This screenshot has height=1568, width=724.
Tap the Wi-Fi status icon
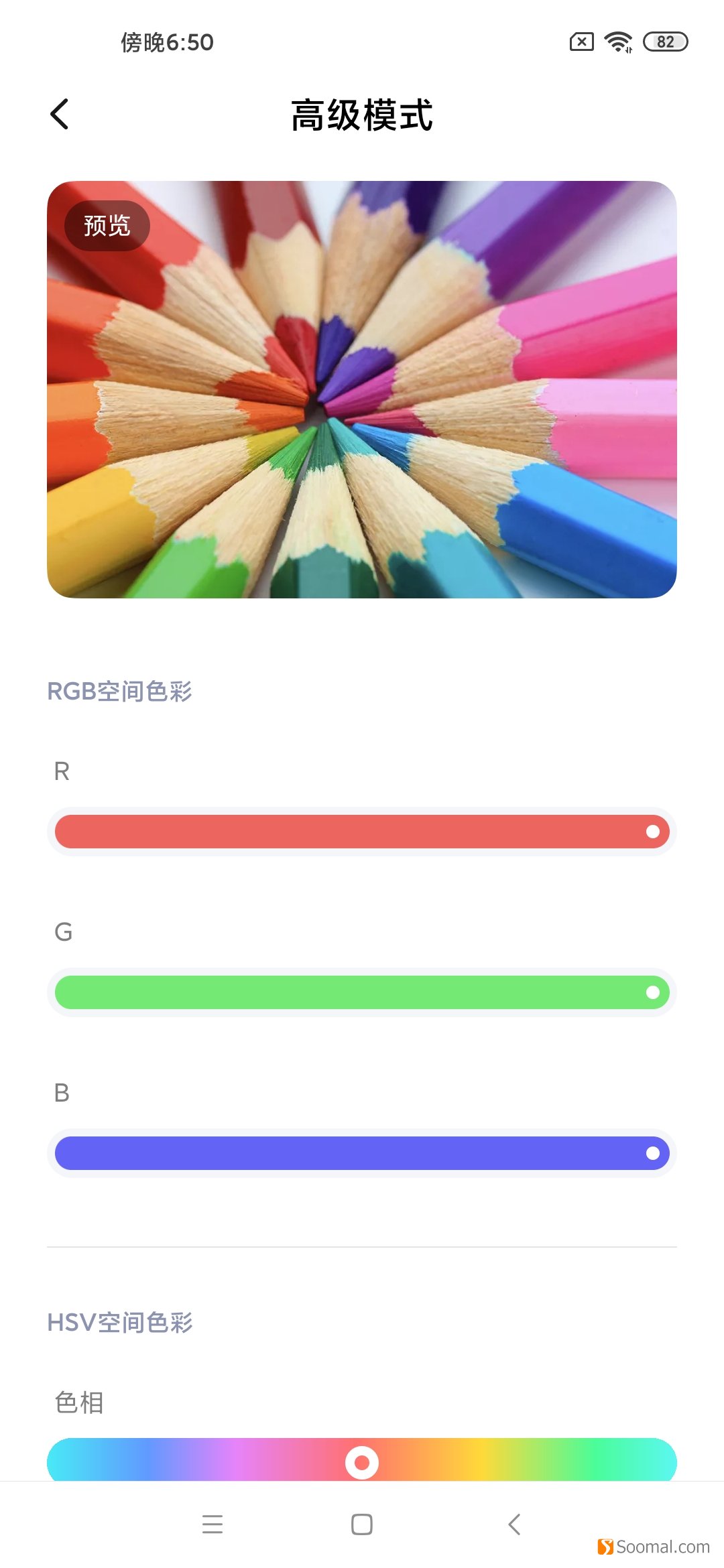(x=617, y=42)
